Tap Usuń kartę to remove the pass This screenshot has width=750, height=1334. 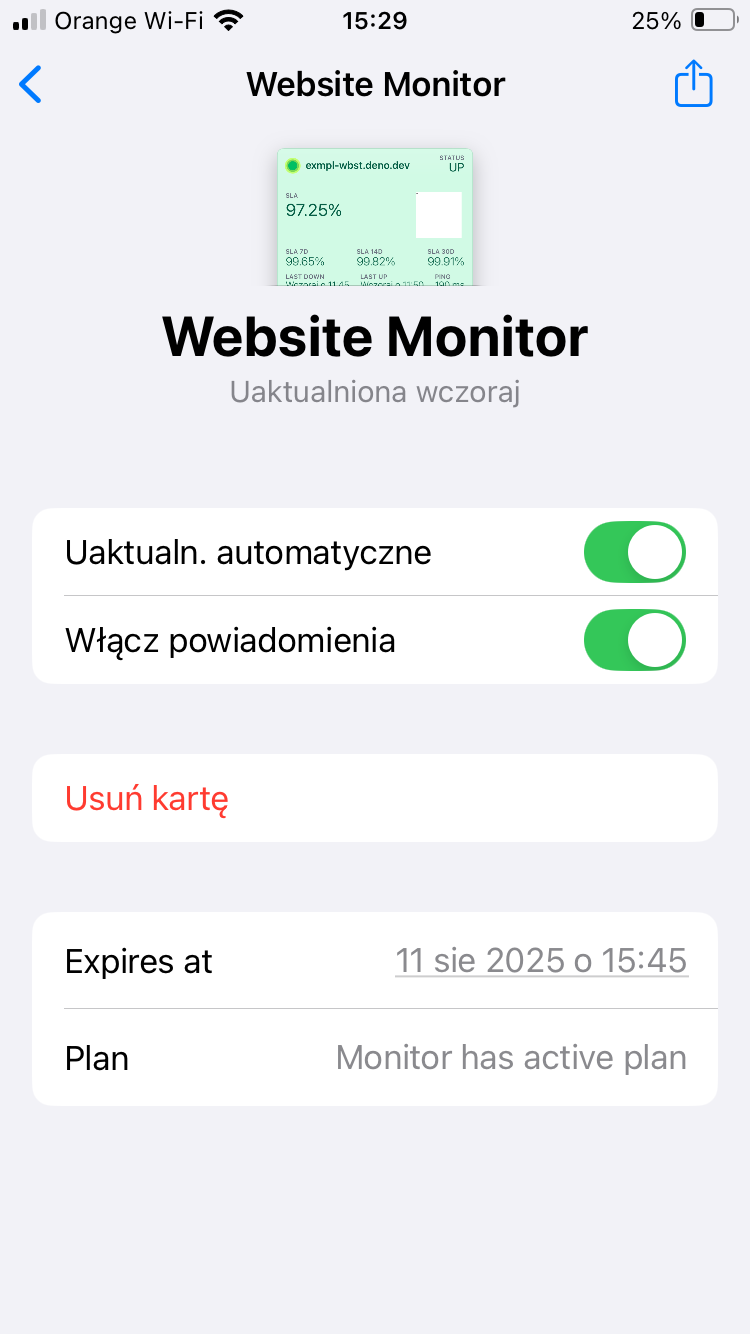(x=147, y=799)
